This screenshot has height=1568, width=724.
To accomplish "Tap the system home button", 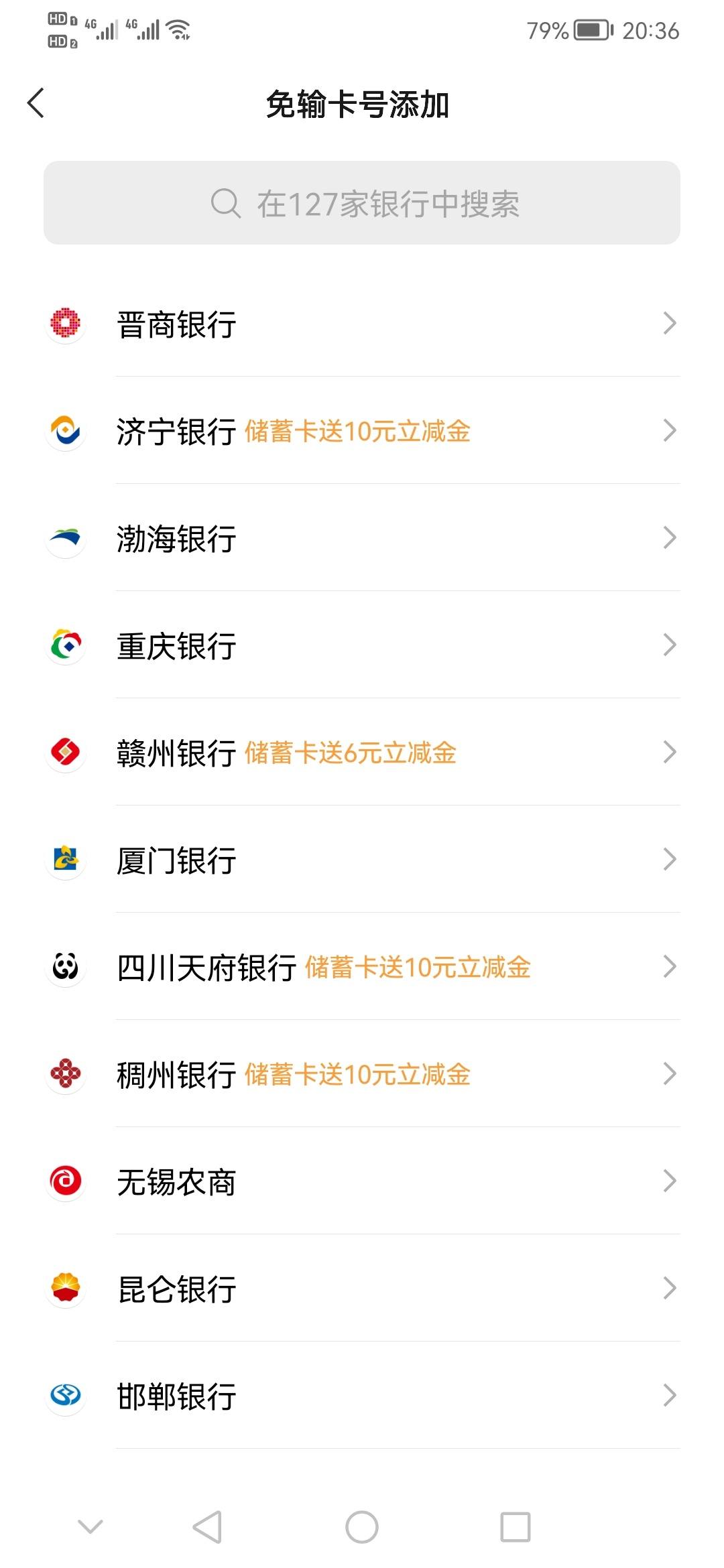I will (x=362, y=1527).
